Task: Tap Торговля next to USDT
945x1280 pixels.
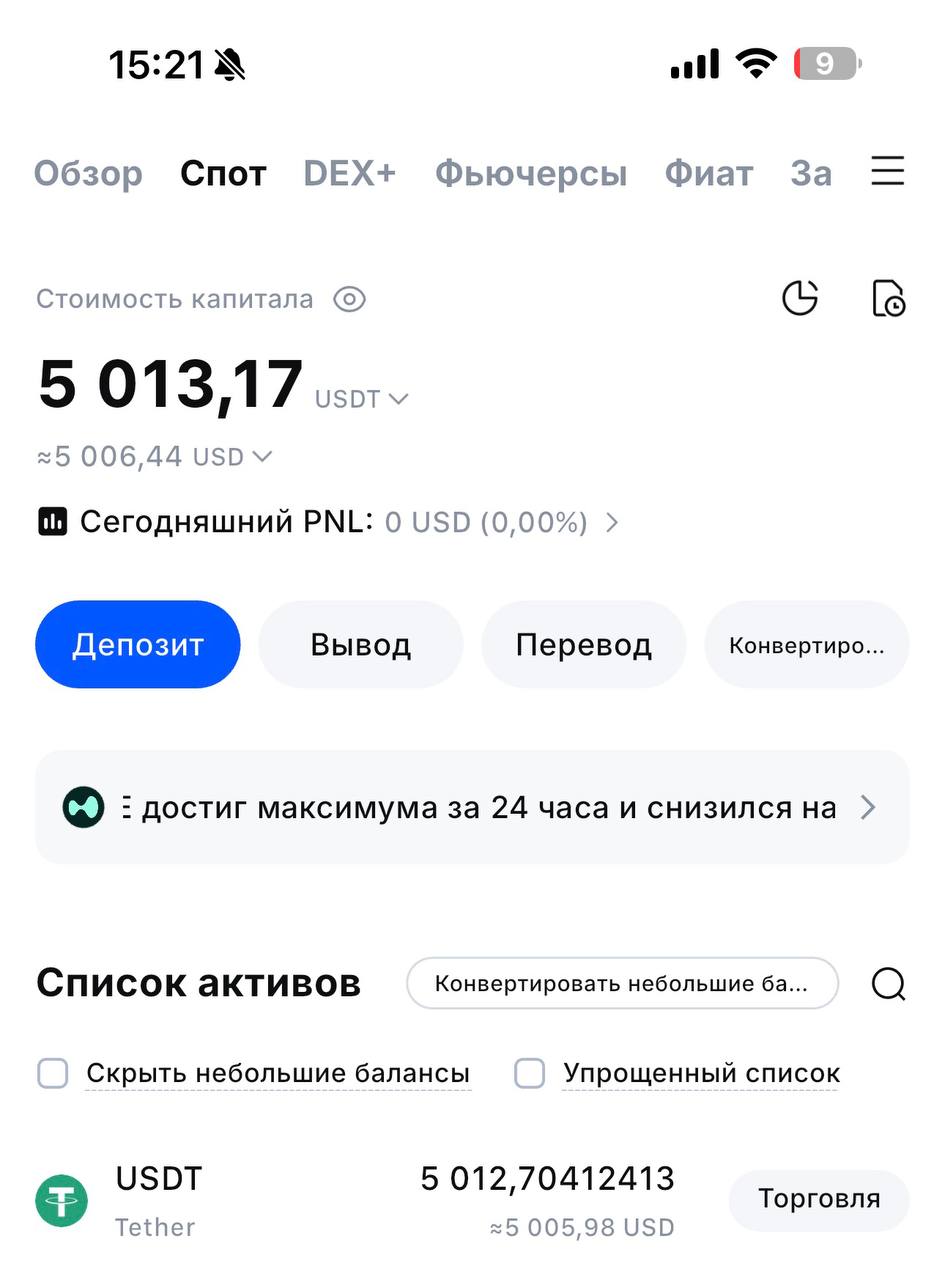Action: 818,1199
